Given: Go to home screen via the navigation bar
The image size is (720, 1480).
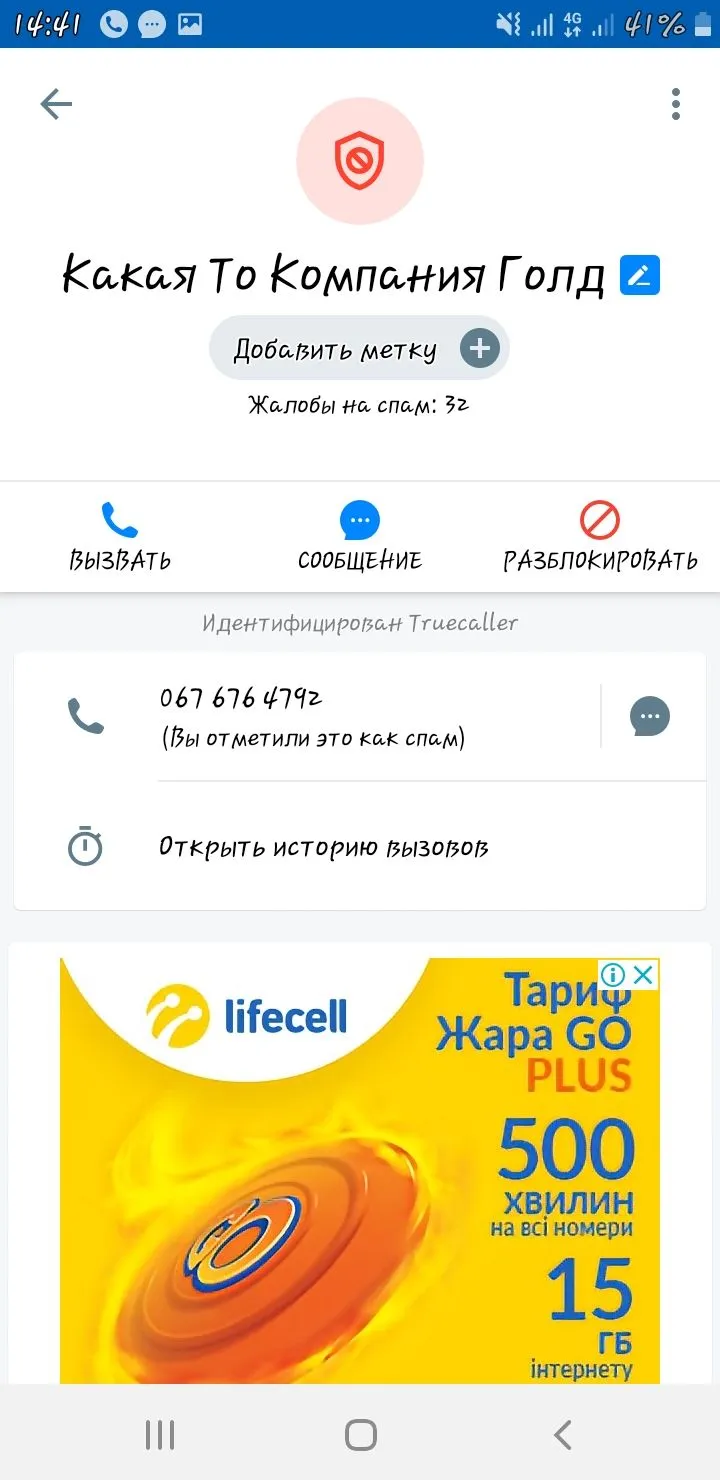Looking at the screenshot, I should [360, 1435].
